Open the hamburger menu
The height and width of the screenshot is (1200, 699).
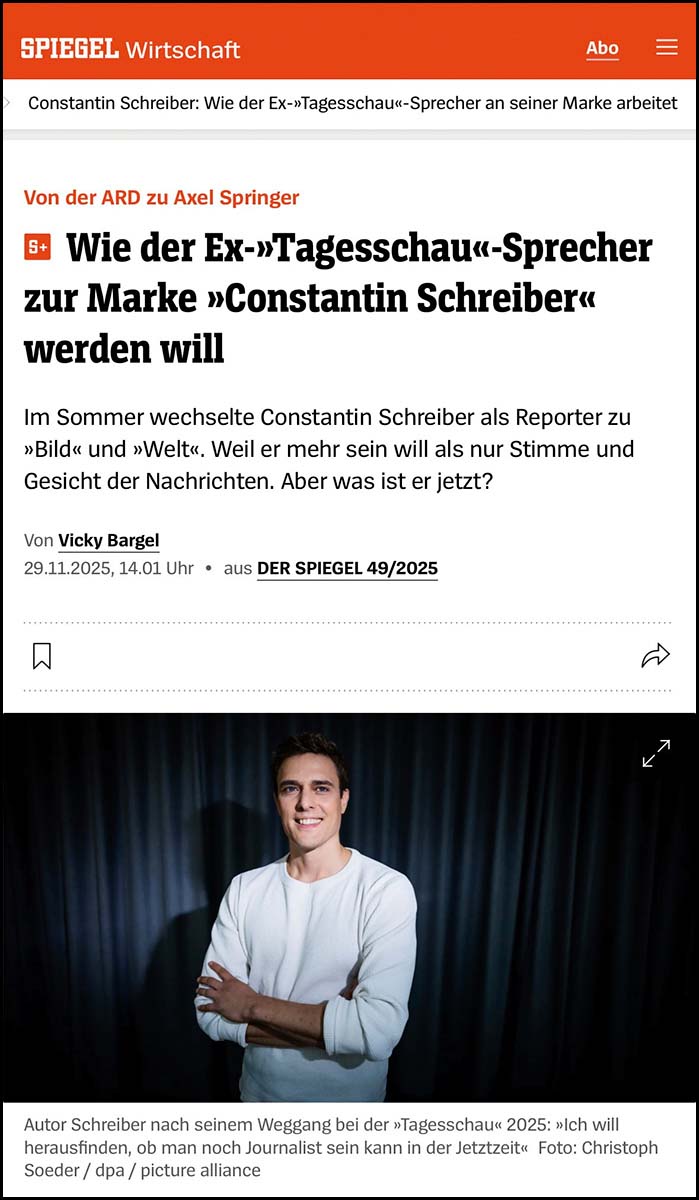click(666, 48)
